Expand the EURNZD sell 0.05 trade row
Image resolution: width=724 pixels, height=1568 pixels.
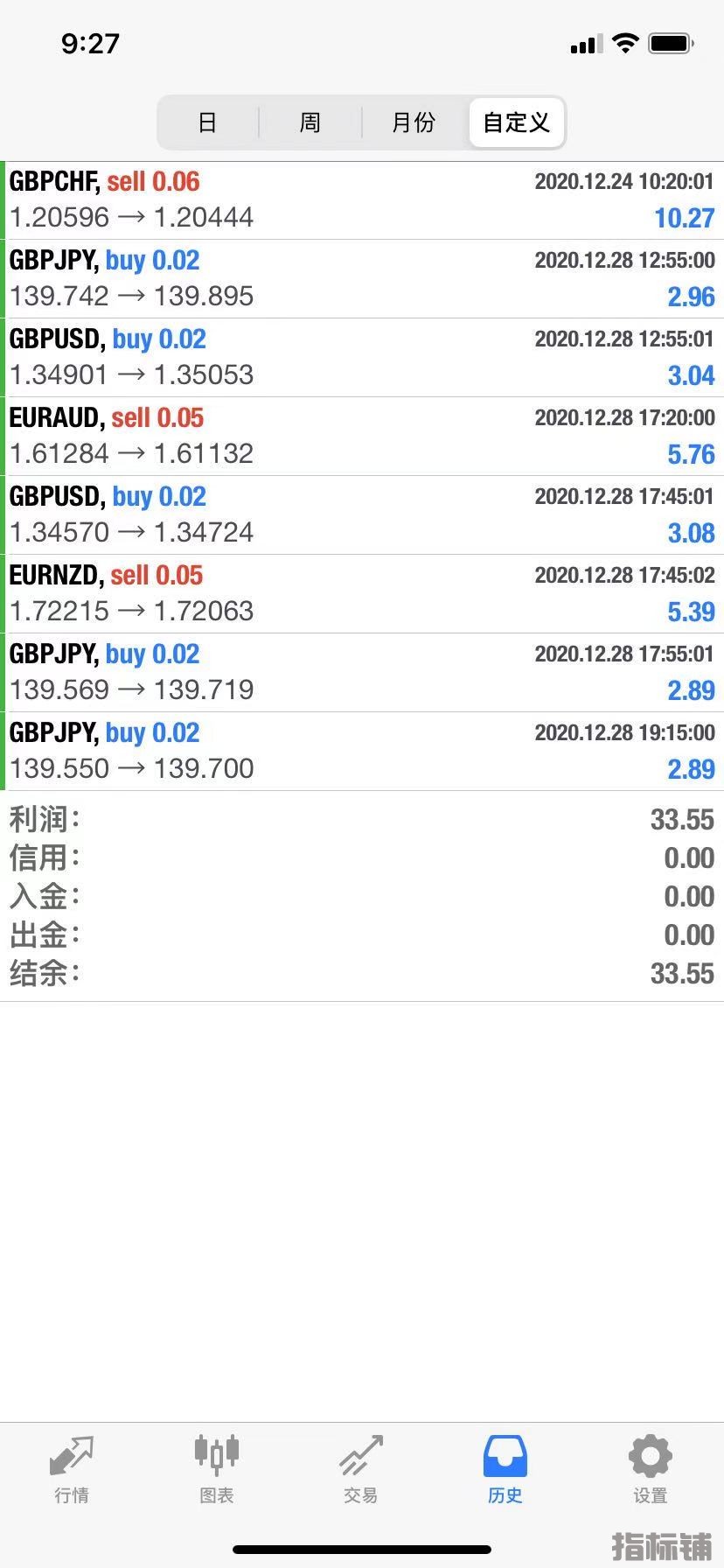click(x=362, y=593)
